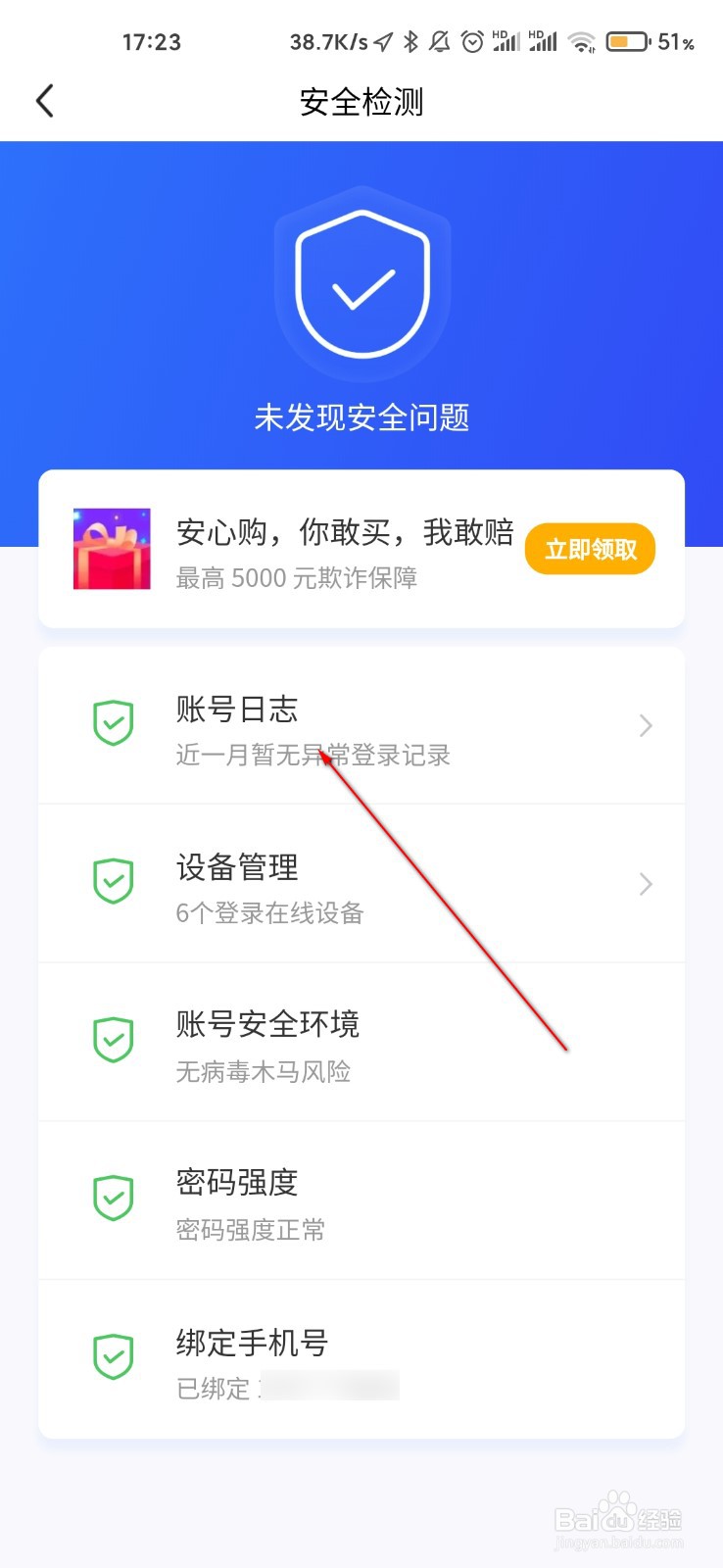This screenshot has width=723, height=1568.
Task: Click the 安心购 protection banner text
Action: point(343,532)
